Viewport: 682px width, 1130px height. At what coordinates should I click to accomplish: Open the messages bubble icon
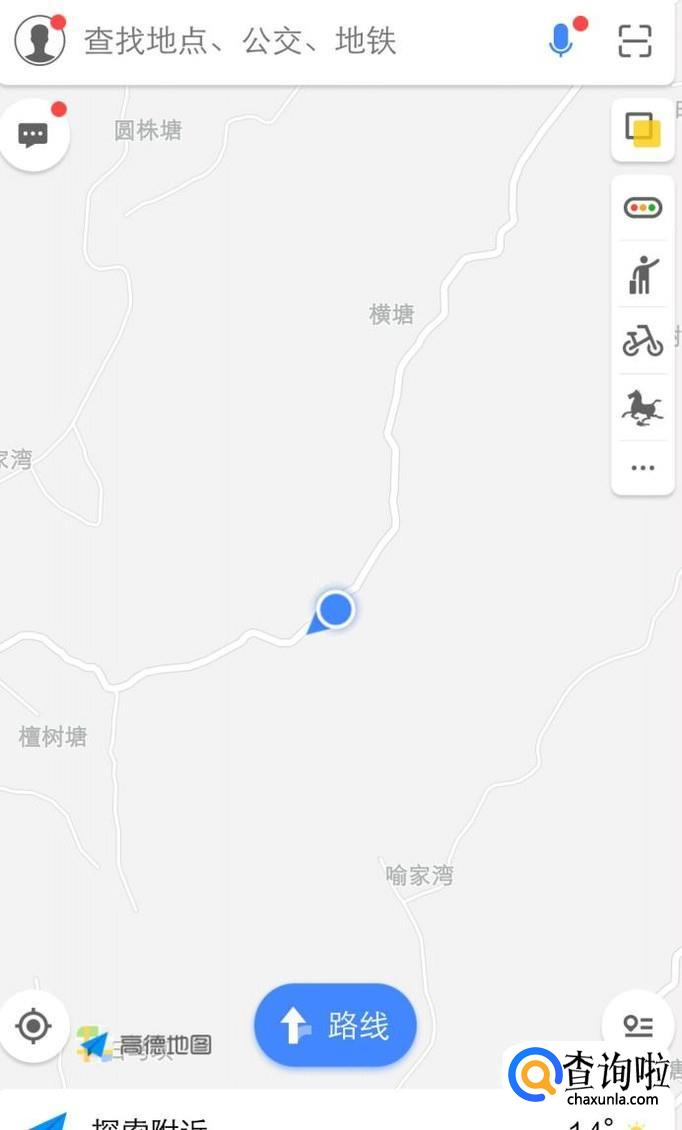(x=34, y=135)
